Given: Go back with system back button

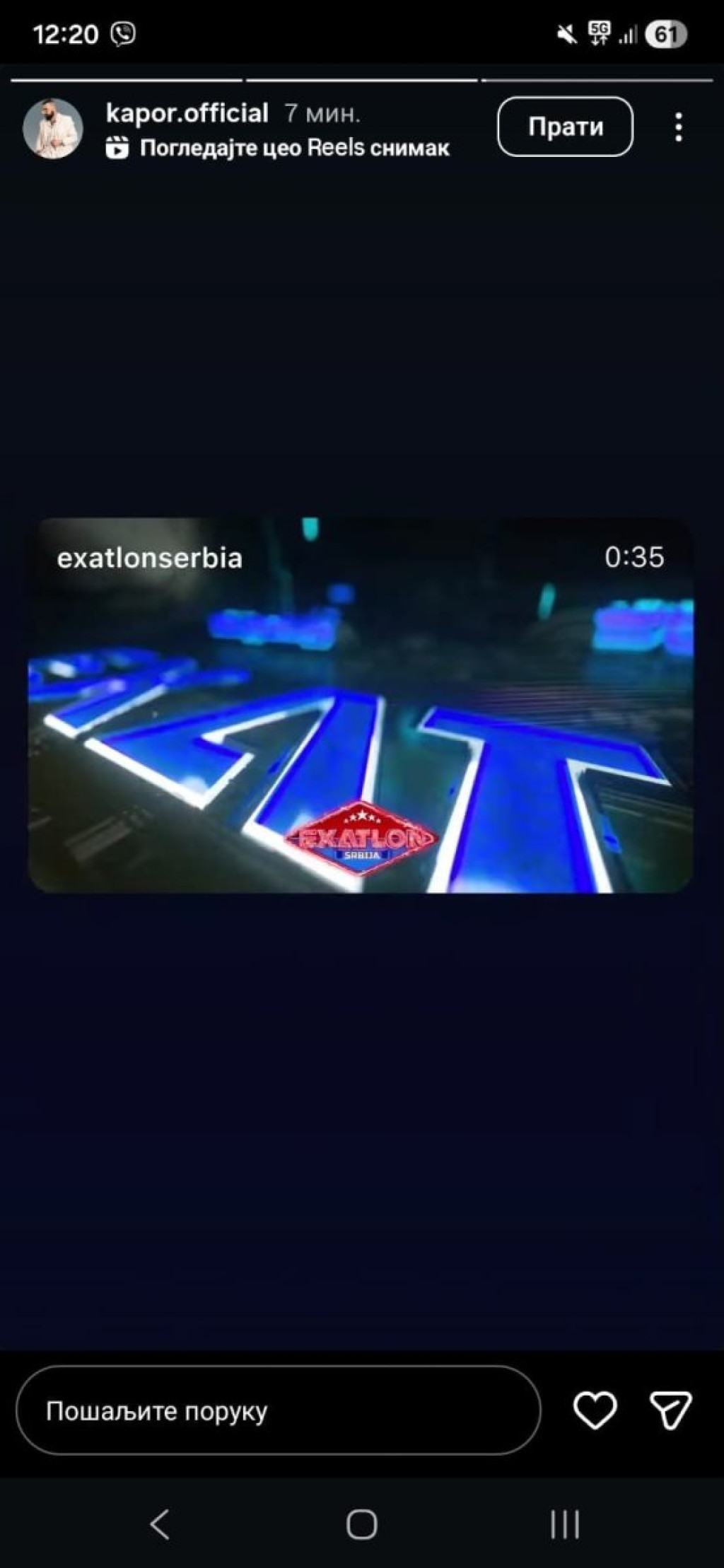Looking at the screenshot, I should coord(160,1523).
